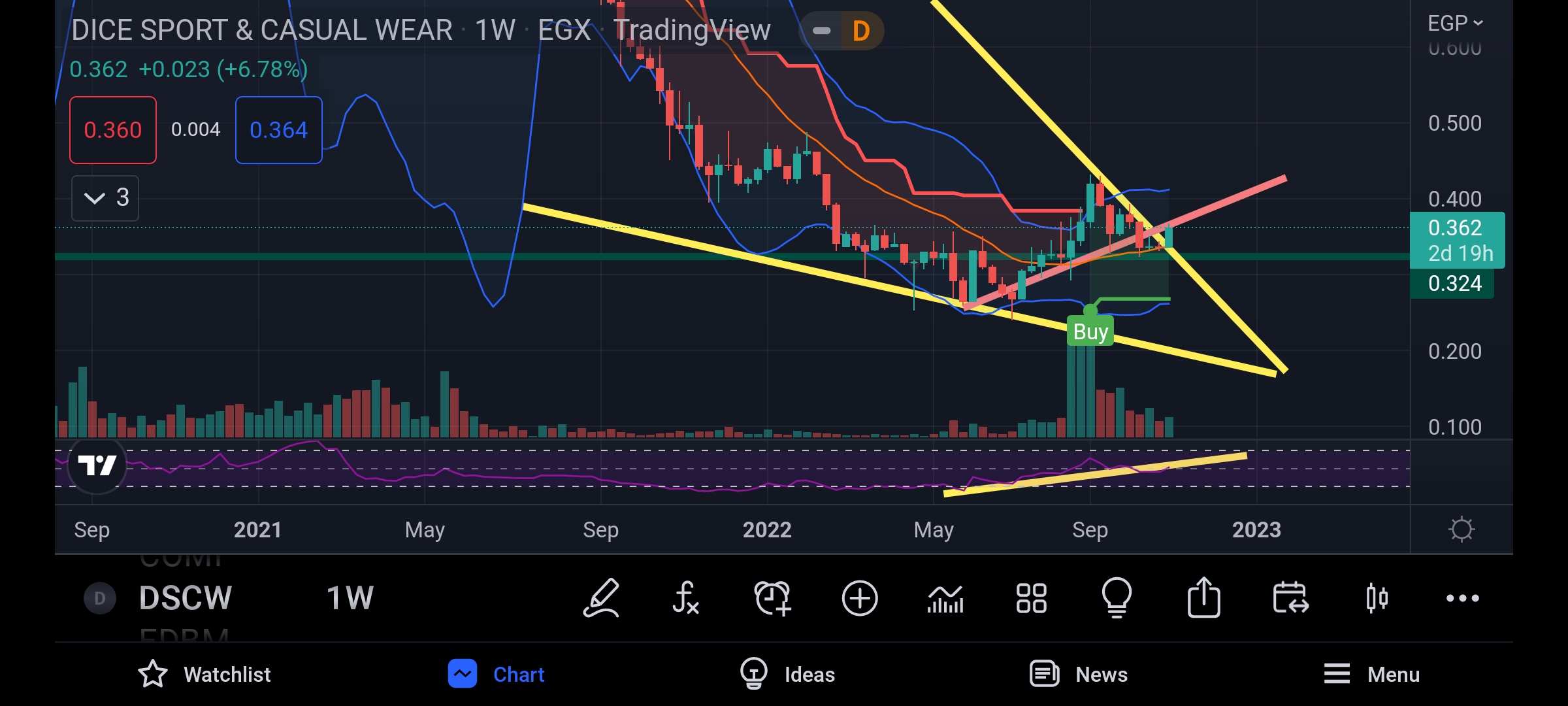1568x706 pixels.
Task: Open the Menu tab
Action: pyautogui.click(x=1371, y=674)
